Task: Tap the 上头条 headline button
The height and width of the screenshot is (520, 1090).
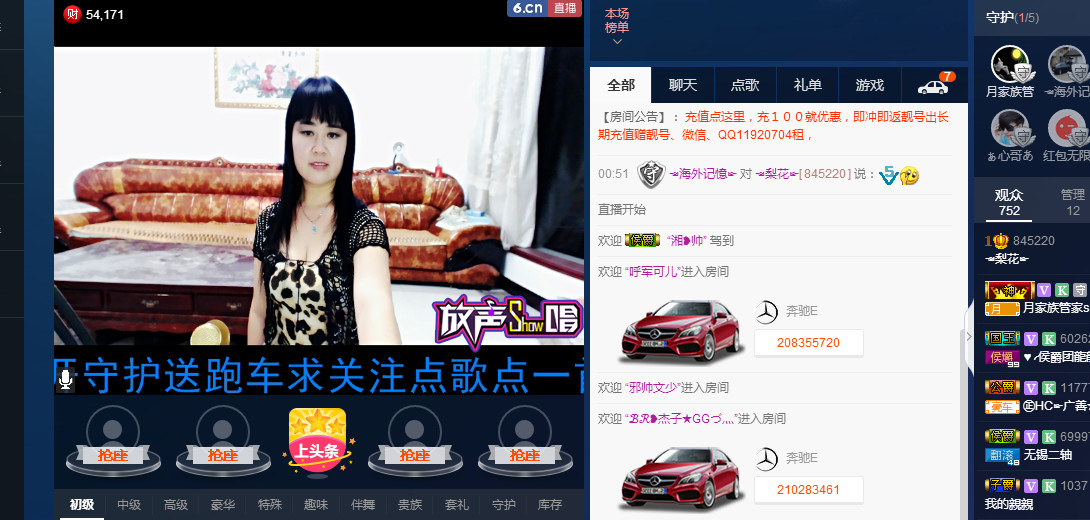Action: coord(317,440)
